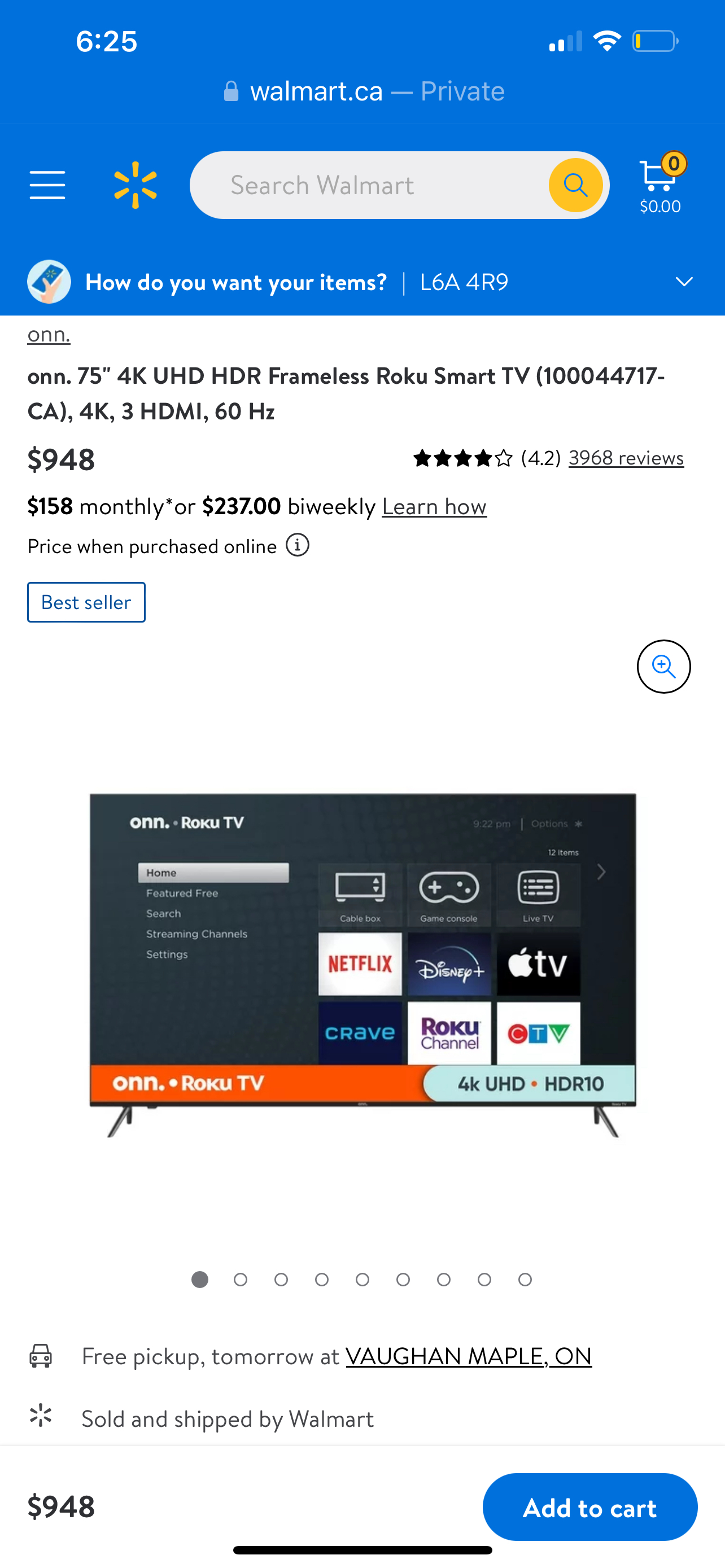Image resolution: width=725 pixels, height=1568 pixels.
Task: Open Learn how financing link
Action: point(434,506)
